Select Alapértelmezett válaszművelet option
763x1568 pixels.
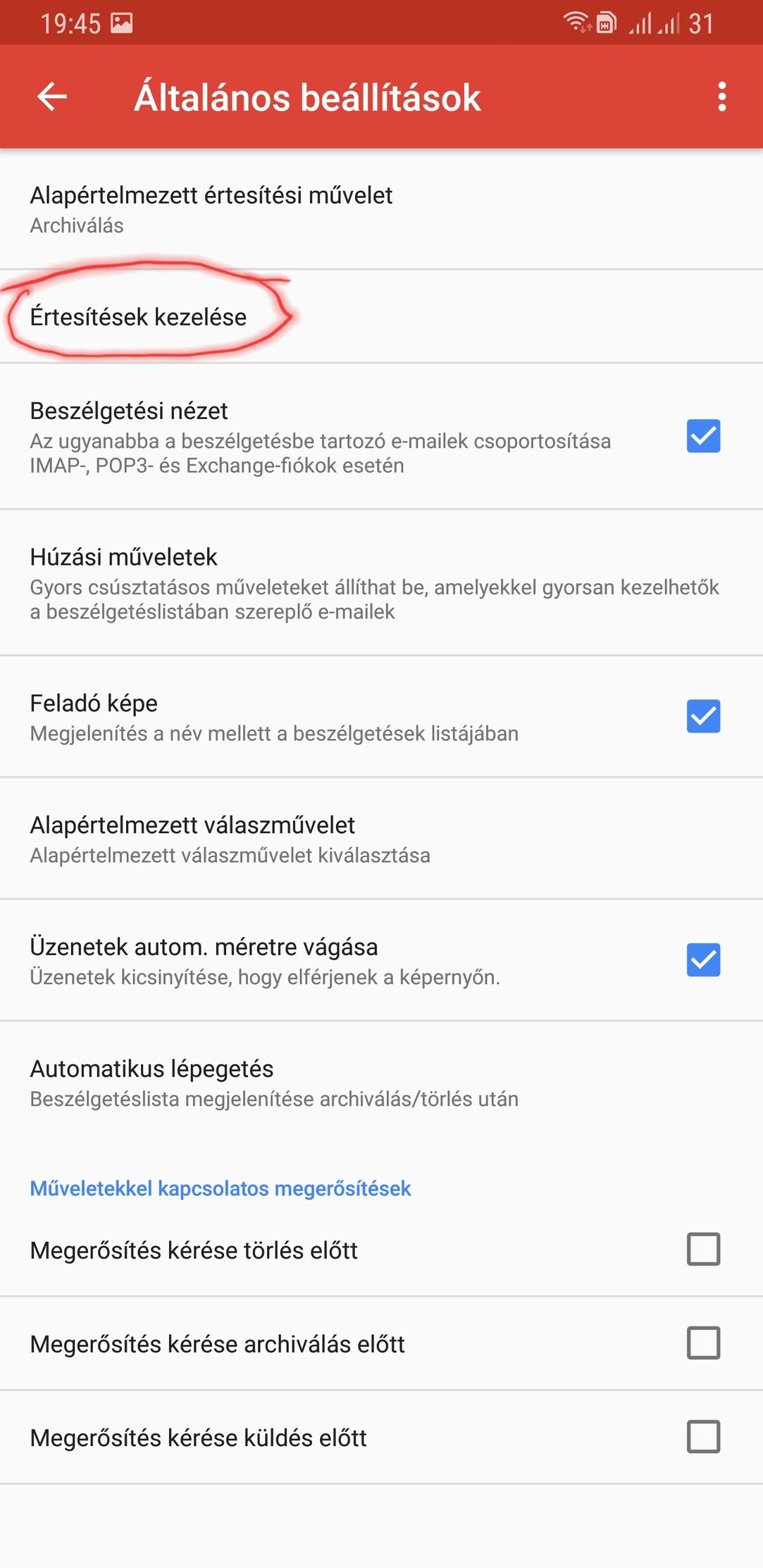click(230, 839)
